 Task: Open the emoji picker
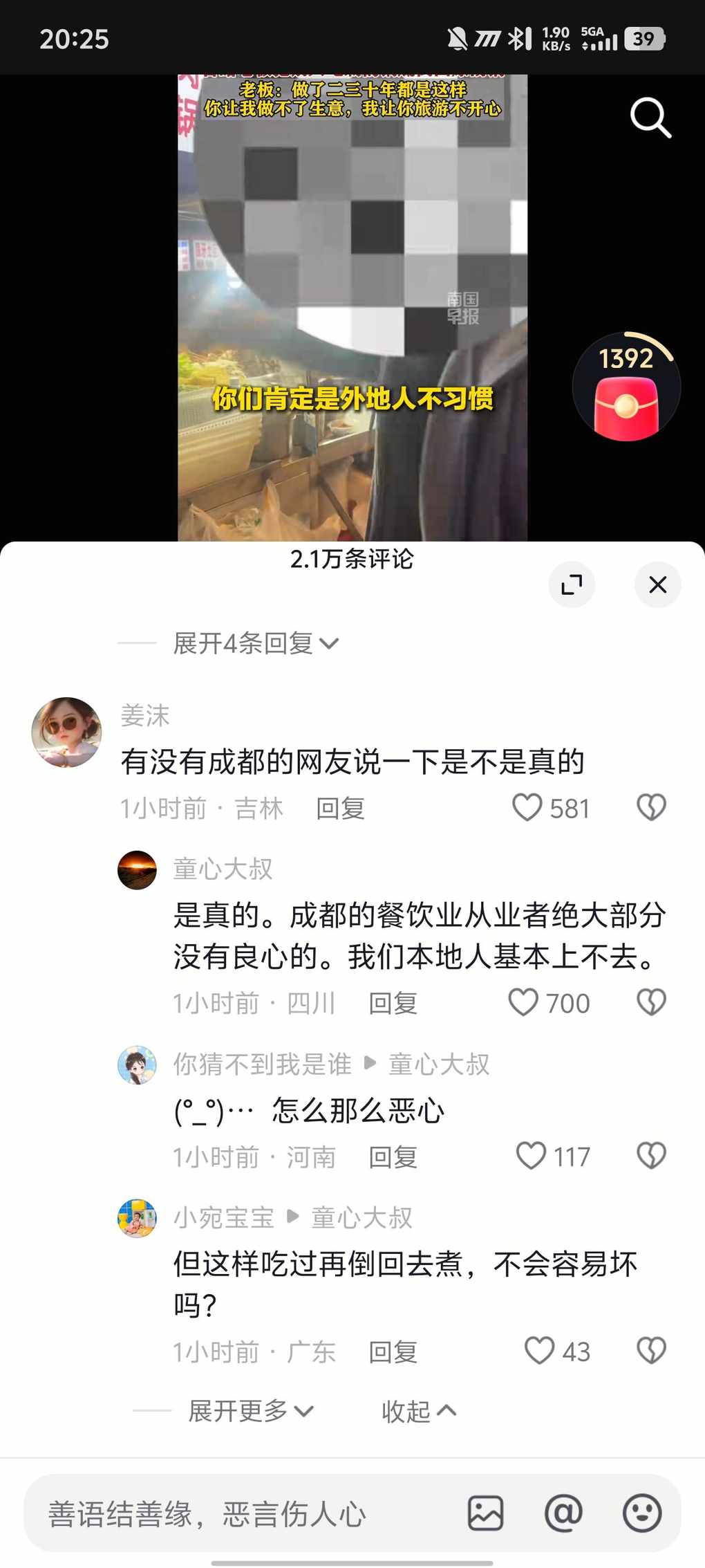[642, 1513]
